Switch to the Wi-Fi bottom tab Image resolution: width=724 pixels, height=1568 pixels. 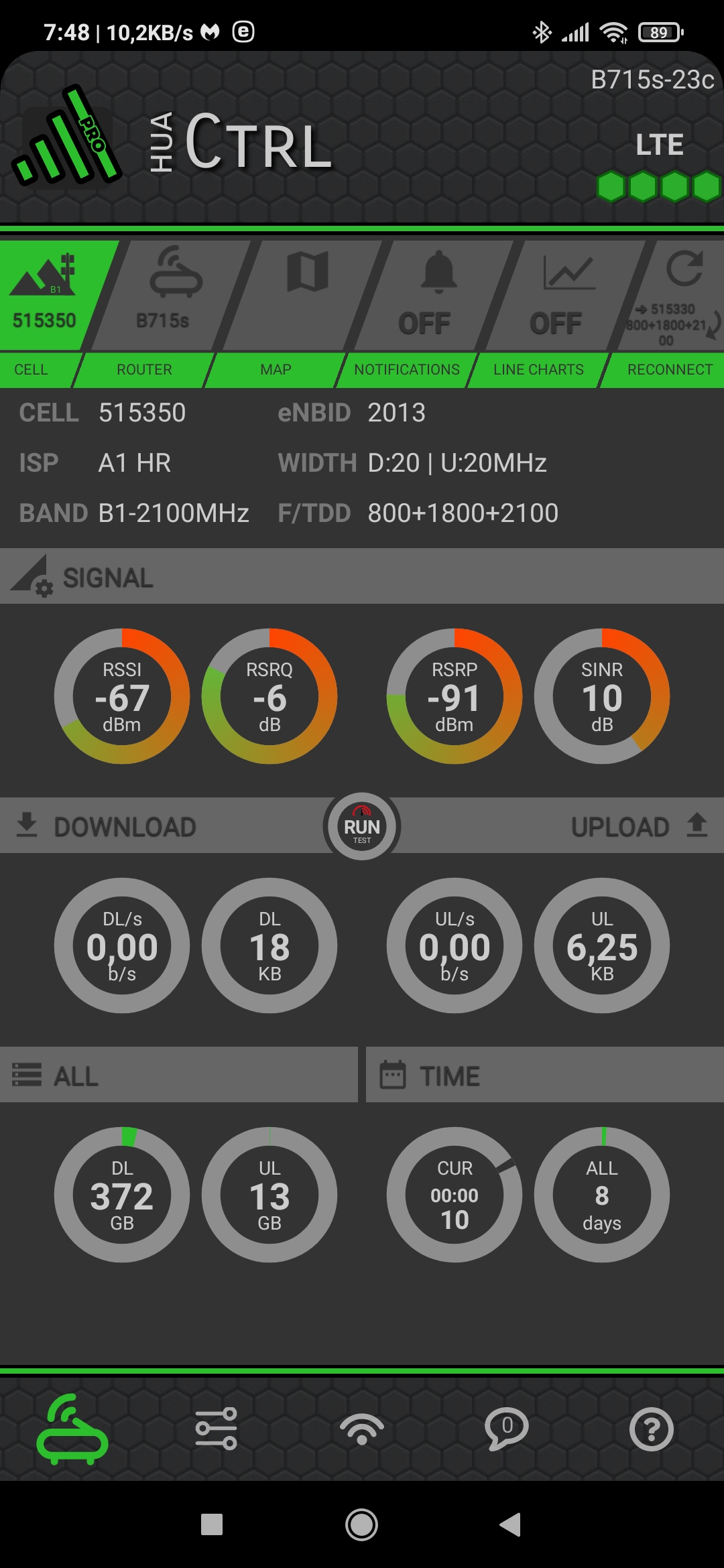tap(362, 1429)
